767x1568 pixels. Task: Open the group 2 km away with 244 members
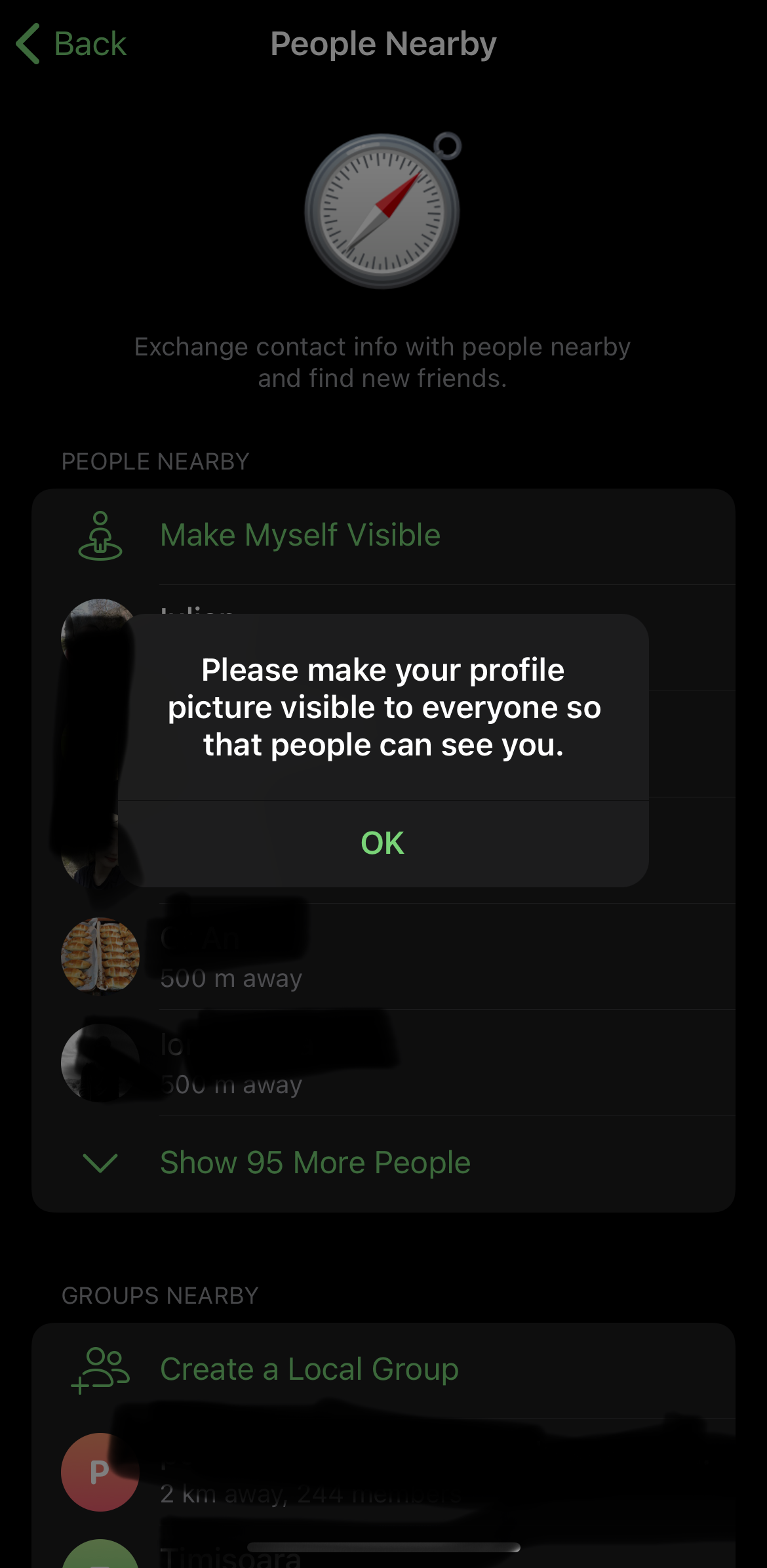pyautogui.click(x=383, y=1472)
